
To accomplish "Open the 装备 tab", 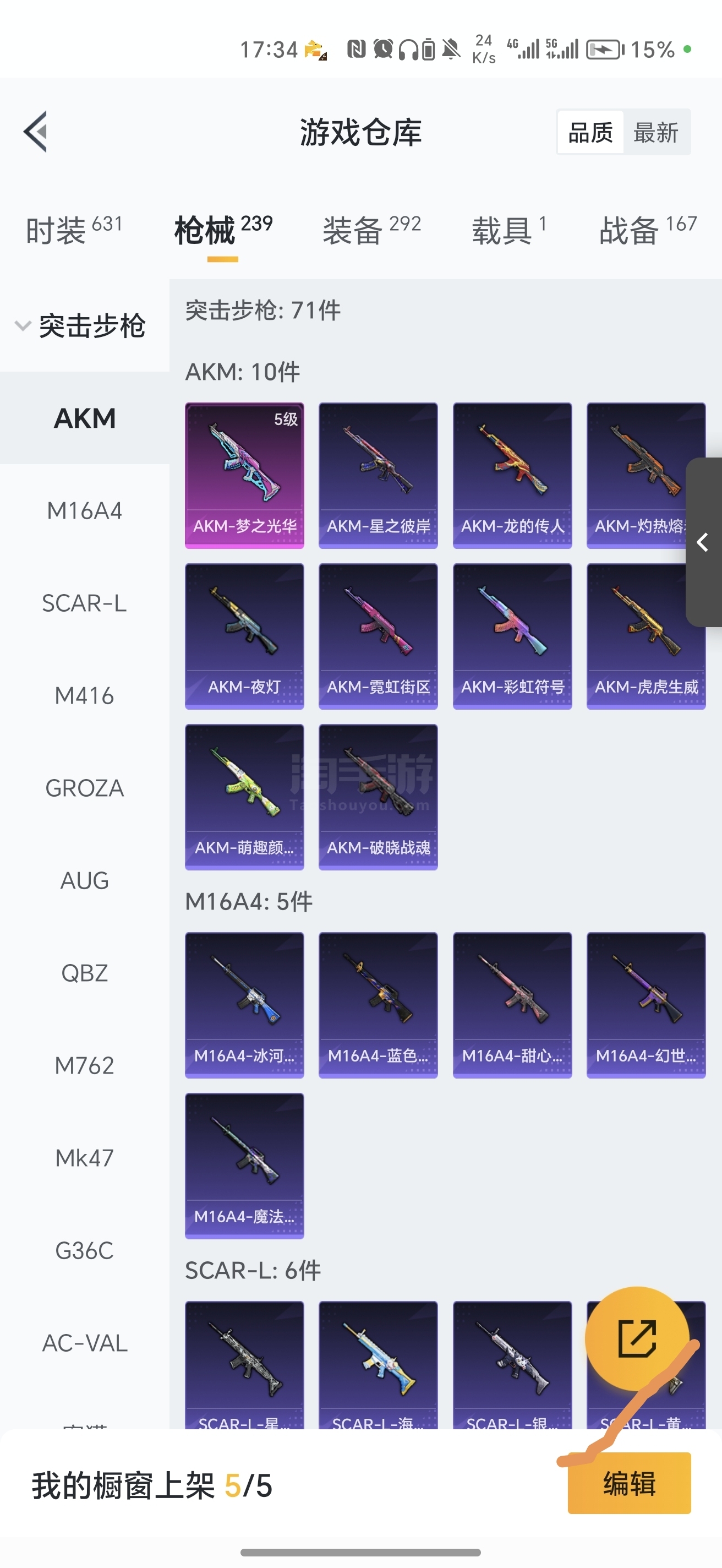I will point(371,230).
